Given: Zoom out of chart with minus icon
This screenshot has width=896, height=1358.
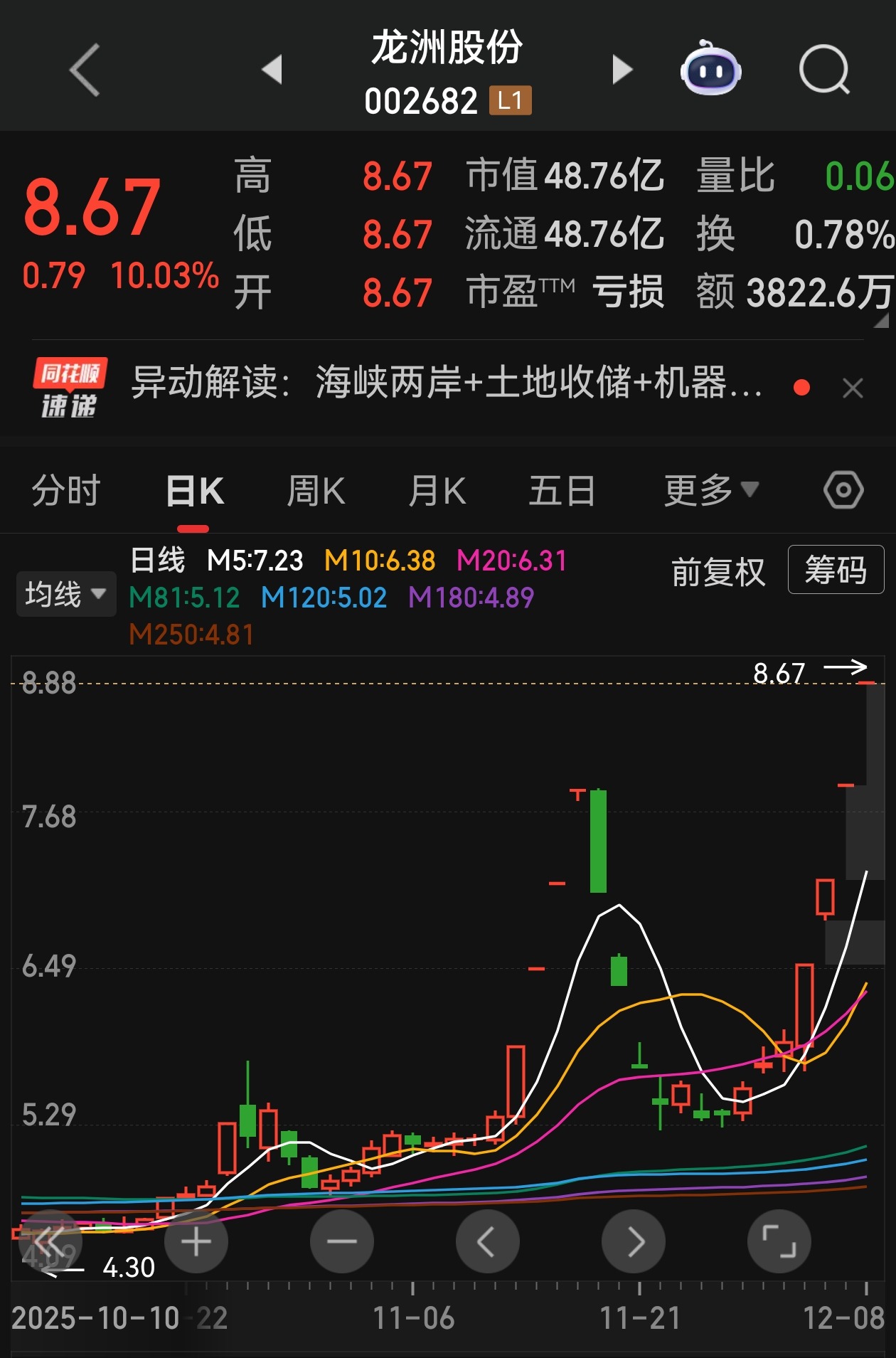Looking at the screenshot, I should [343, 1241].
